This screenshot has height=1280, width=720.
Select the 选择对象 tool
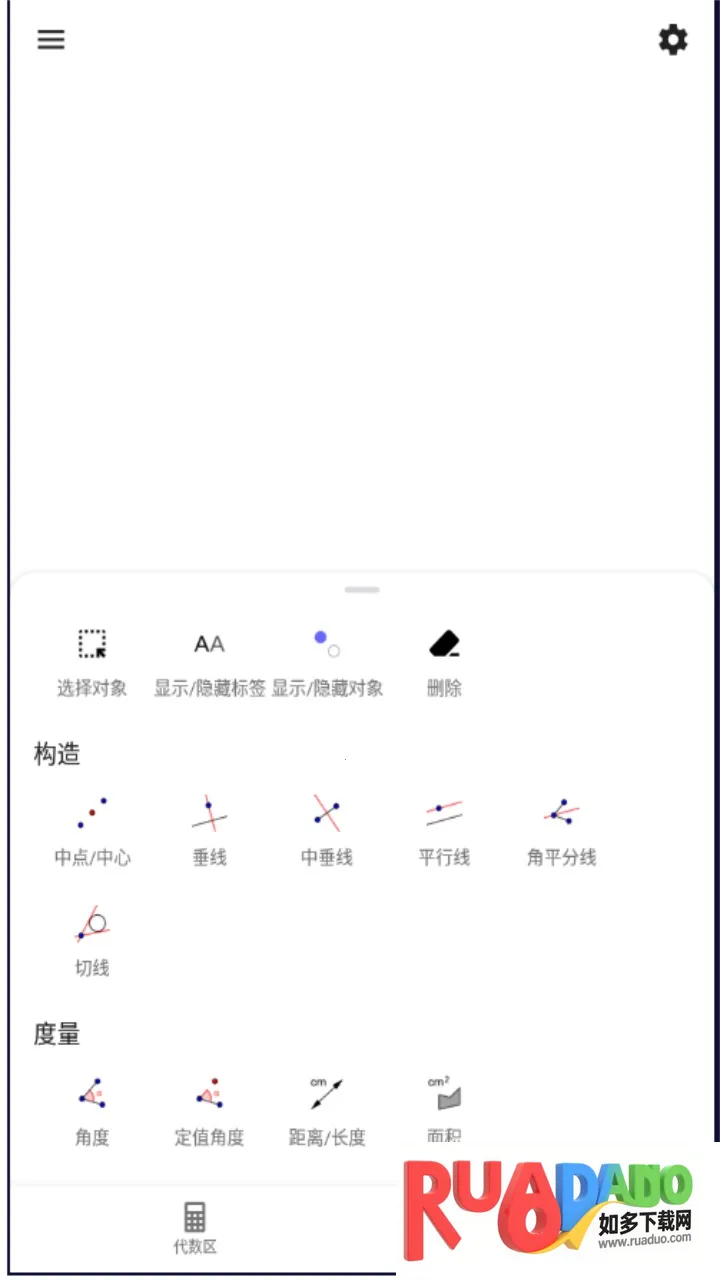click(92, 659)
